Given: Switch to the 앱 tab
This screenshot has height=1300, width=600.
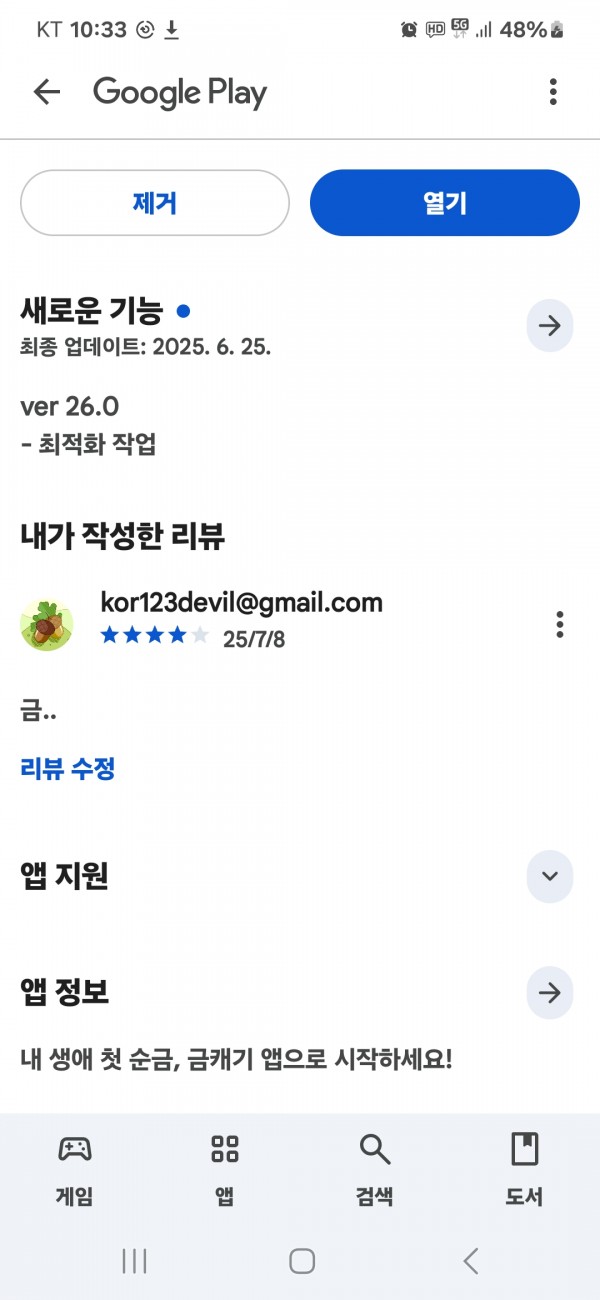Looking at the screenshot, I should coord(225,1169).
